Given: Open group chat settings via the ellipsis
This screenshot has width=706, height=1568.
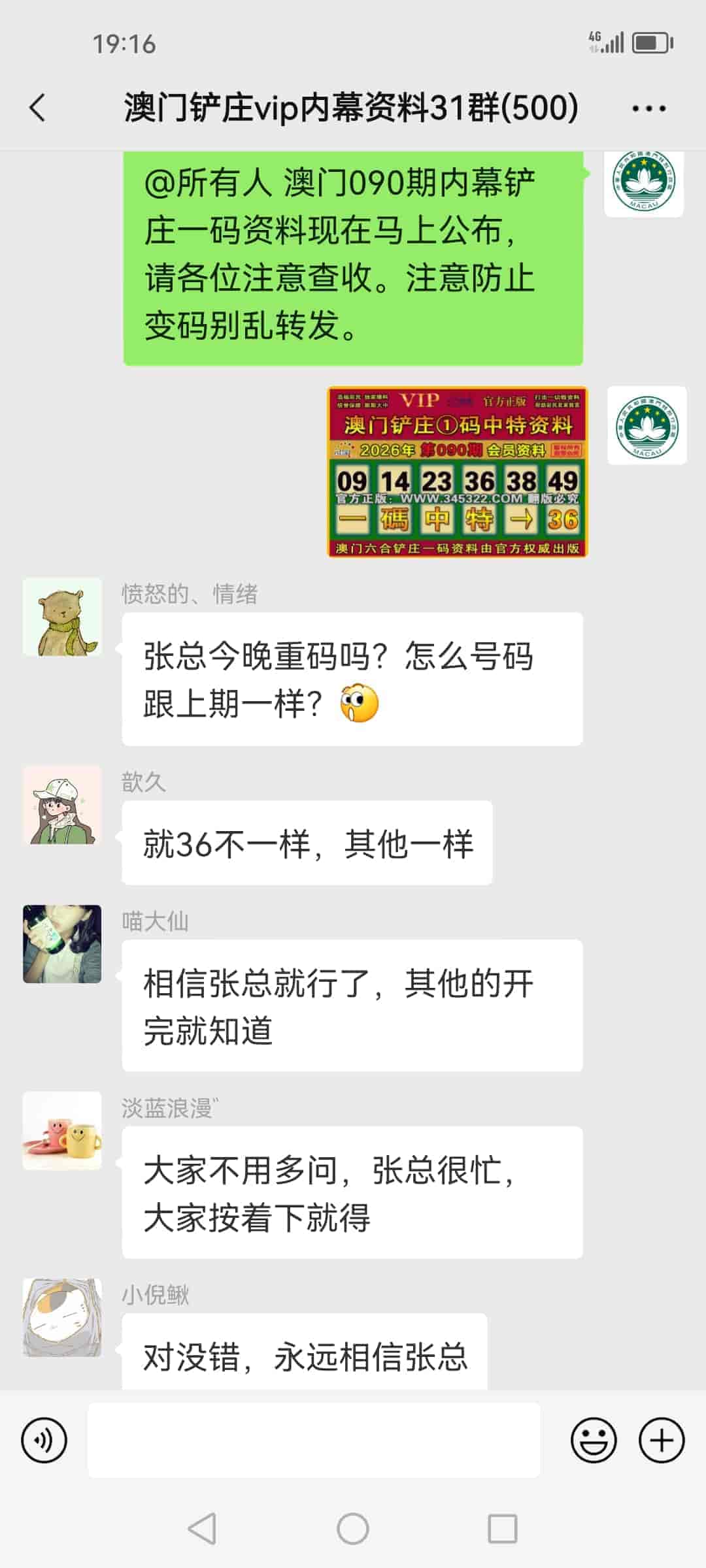Looking at the screenshot, I should click(648, 108).
